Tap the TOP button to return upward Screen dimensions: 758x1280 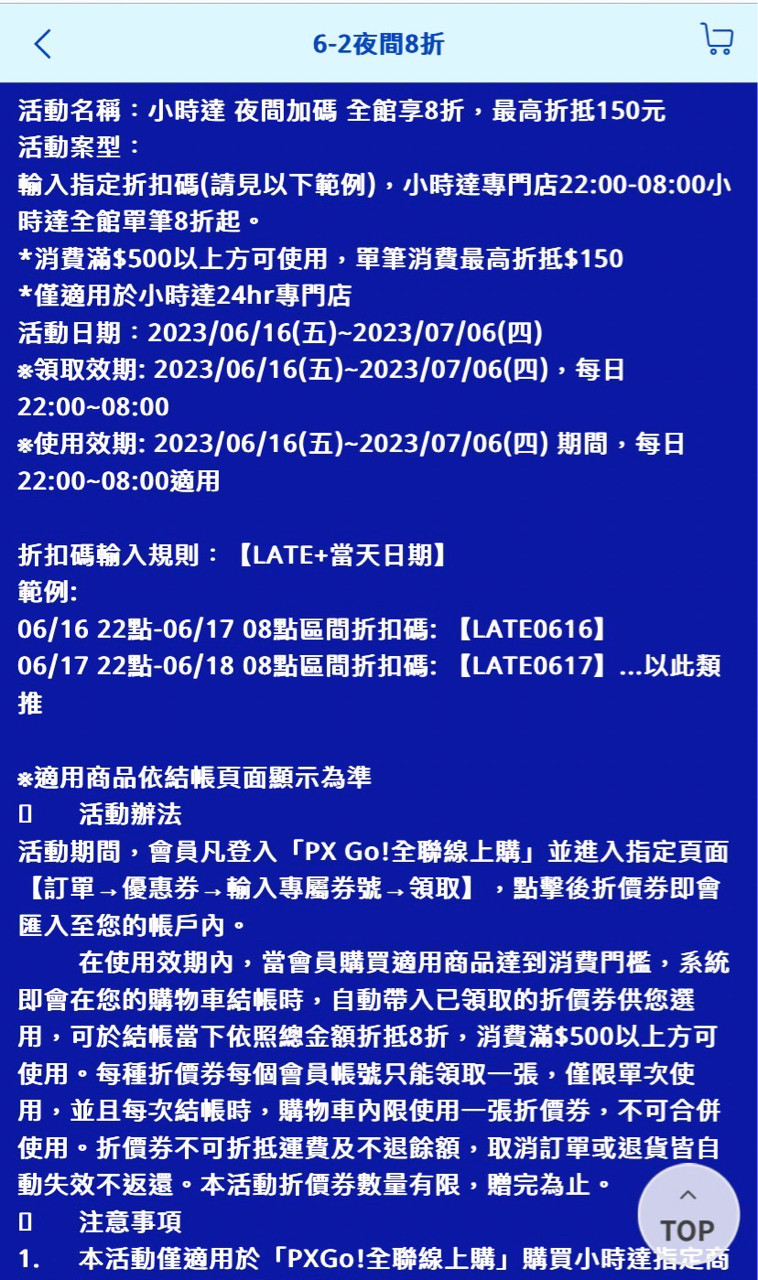pyautogui.click(x=688, y=1214)
